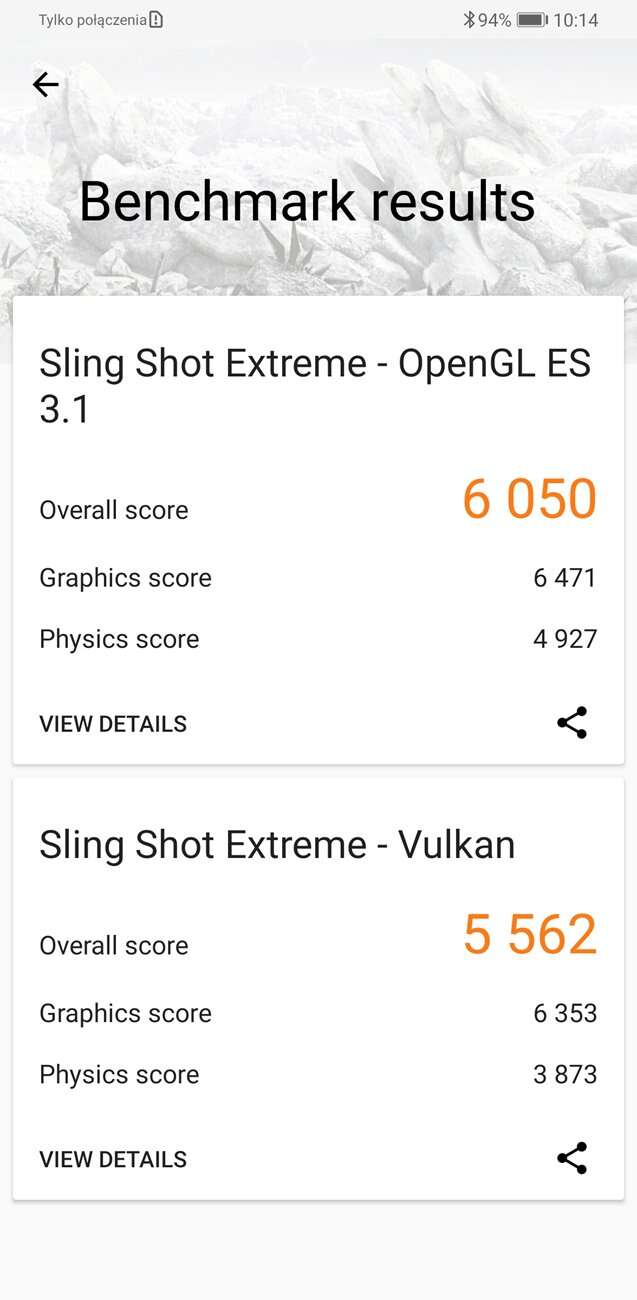View details of the OpenGL ES 3.1 result

113,724
